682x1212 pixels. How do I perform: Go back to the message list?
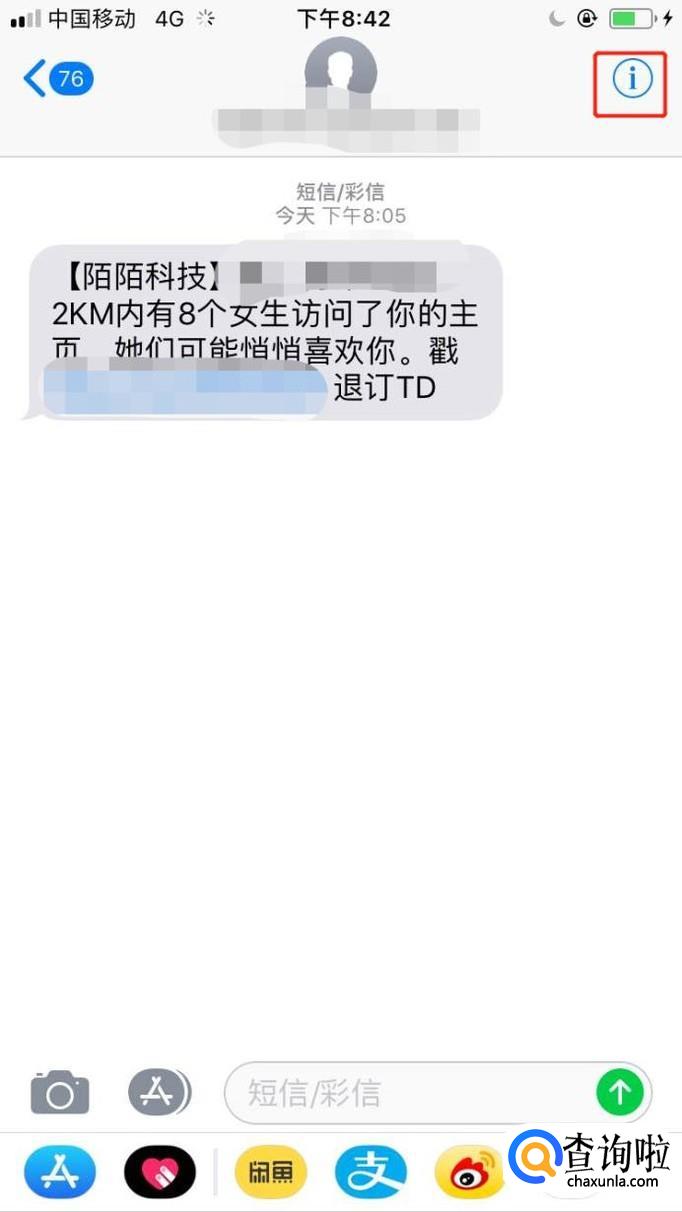tap(58, 78)
